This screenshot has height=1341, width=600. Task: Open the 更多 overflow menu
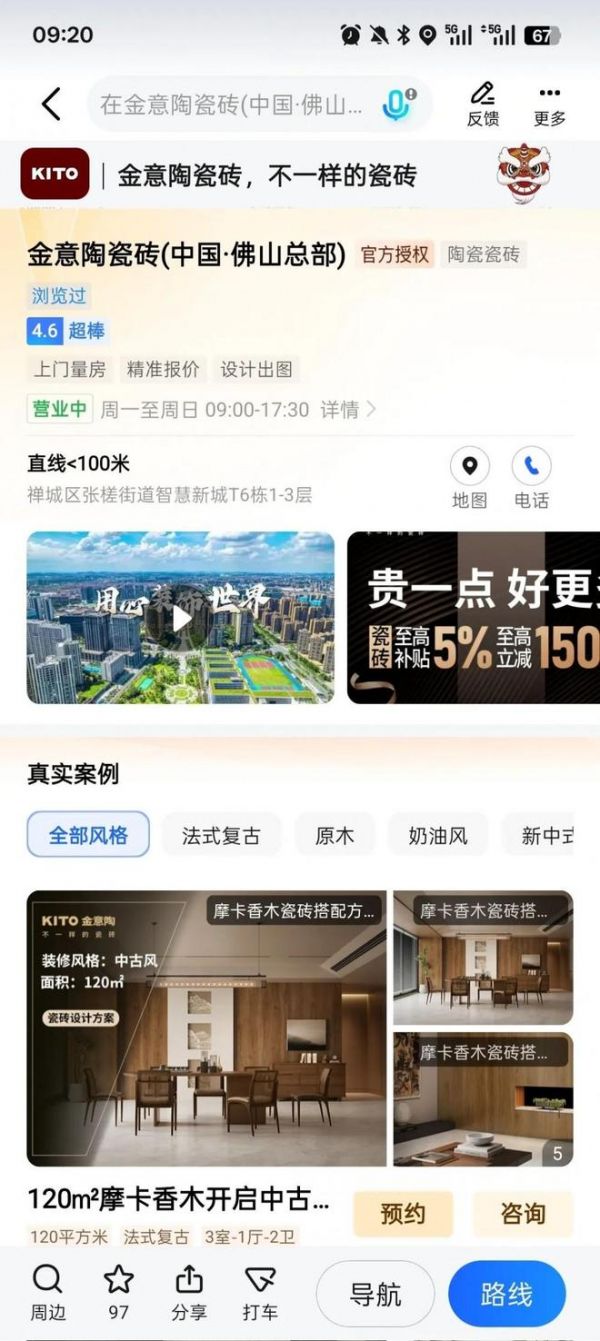tap(549, 104)
